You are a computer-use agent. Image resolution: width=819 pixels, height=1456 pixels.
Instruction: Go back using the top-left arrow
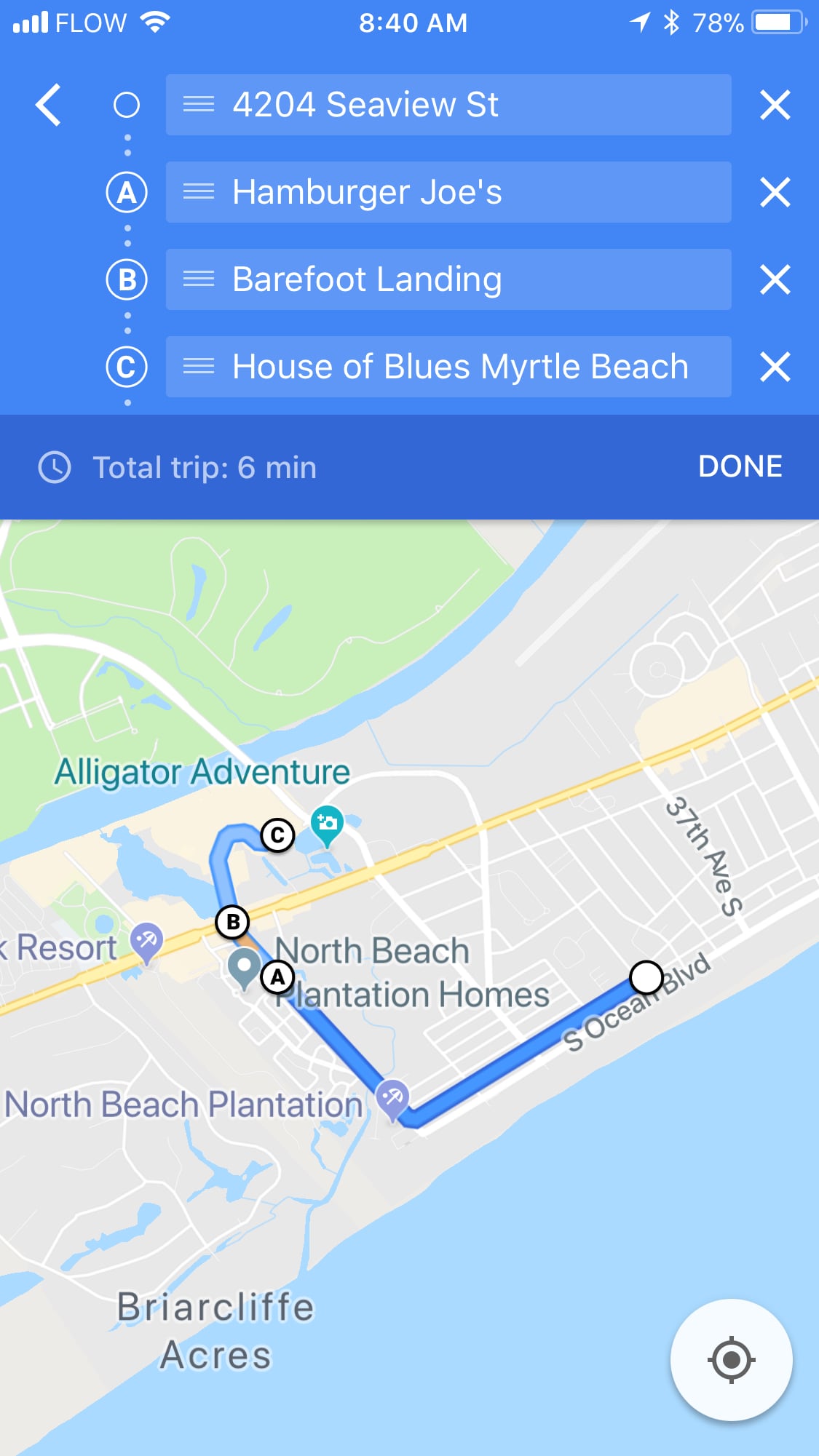[49, 105]
